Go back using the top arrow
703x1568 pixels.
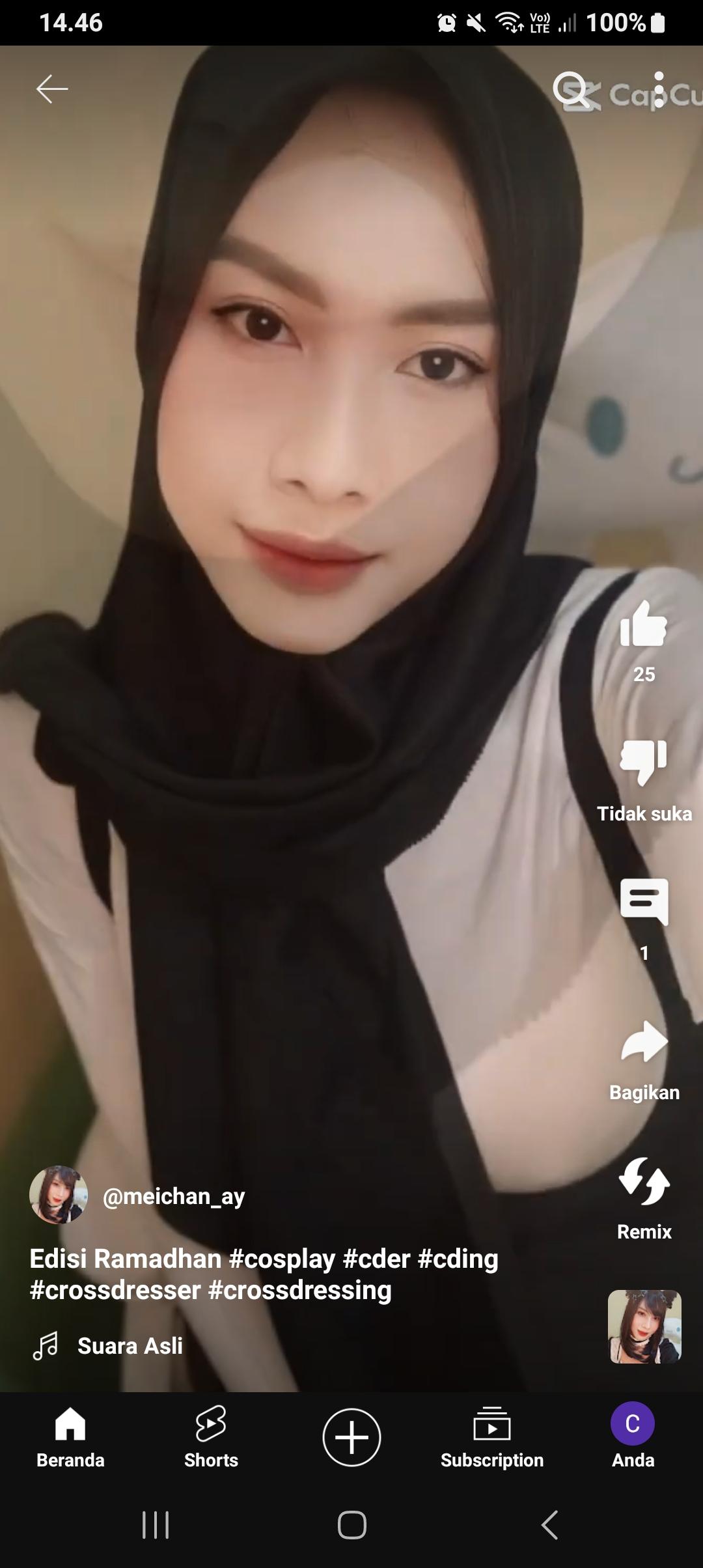coord(52,89)
